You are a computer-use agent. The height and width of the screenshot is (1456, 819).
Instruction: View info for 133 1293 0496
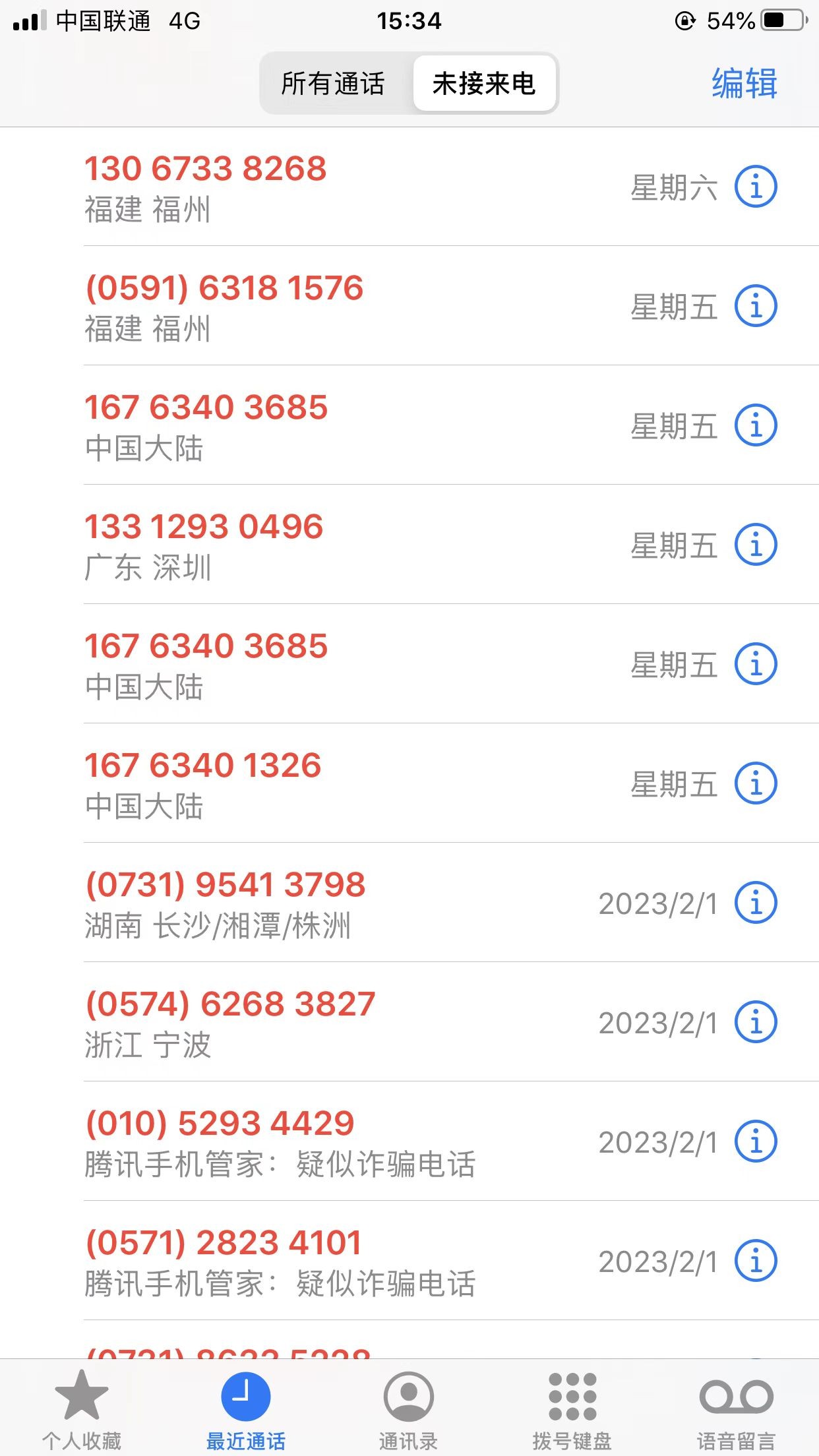pos(756,545)
